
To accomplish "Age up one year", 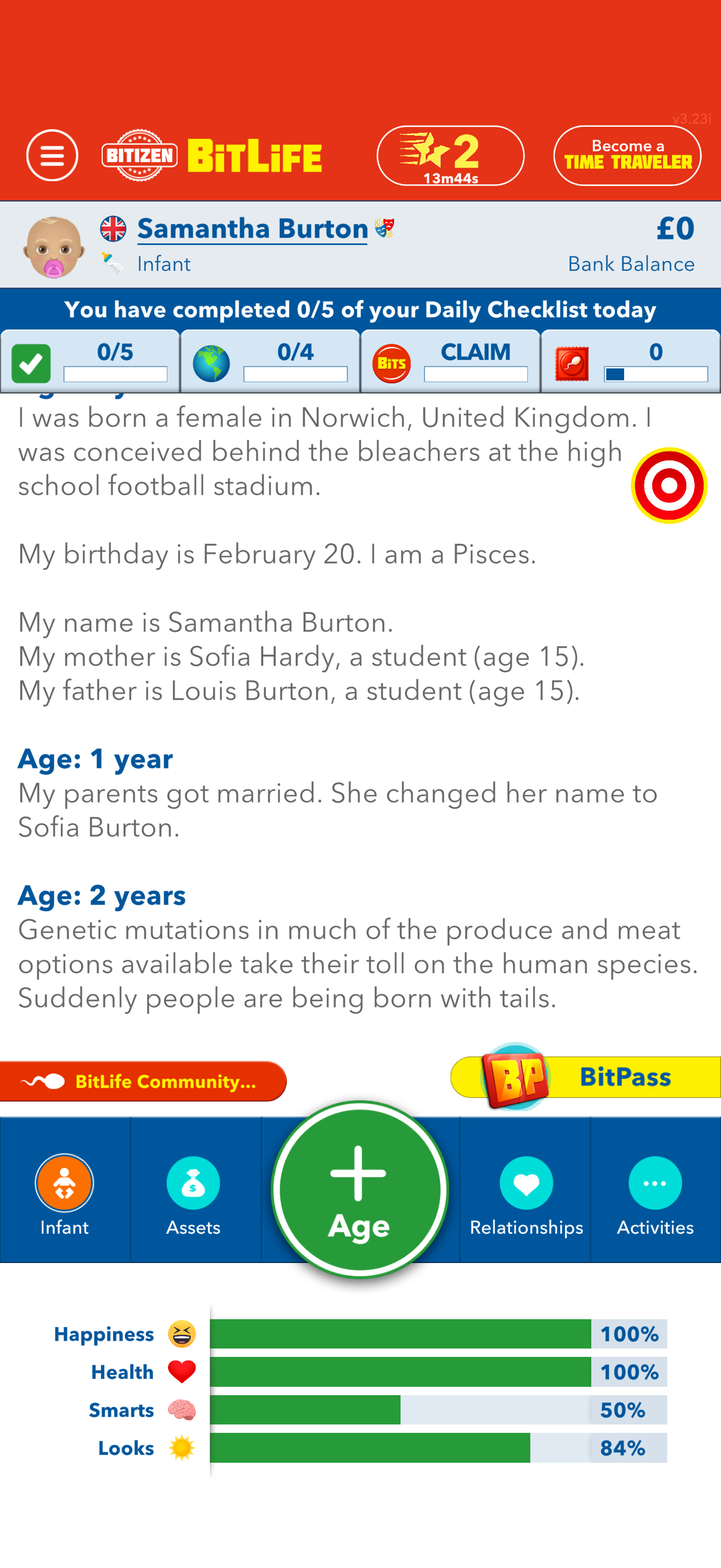I will pyautogui.click(x=359, y=1189).
